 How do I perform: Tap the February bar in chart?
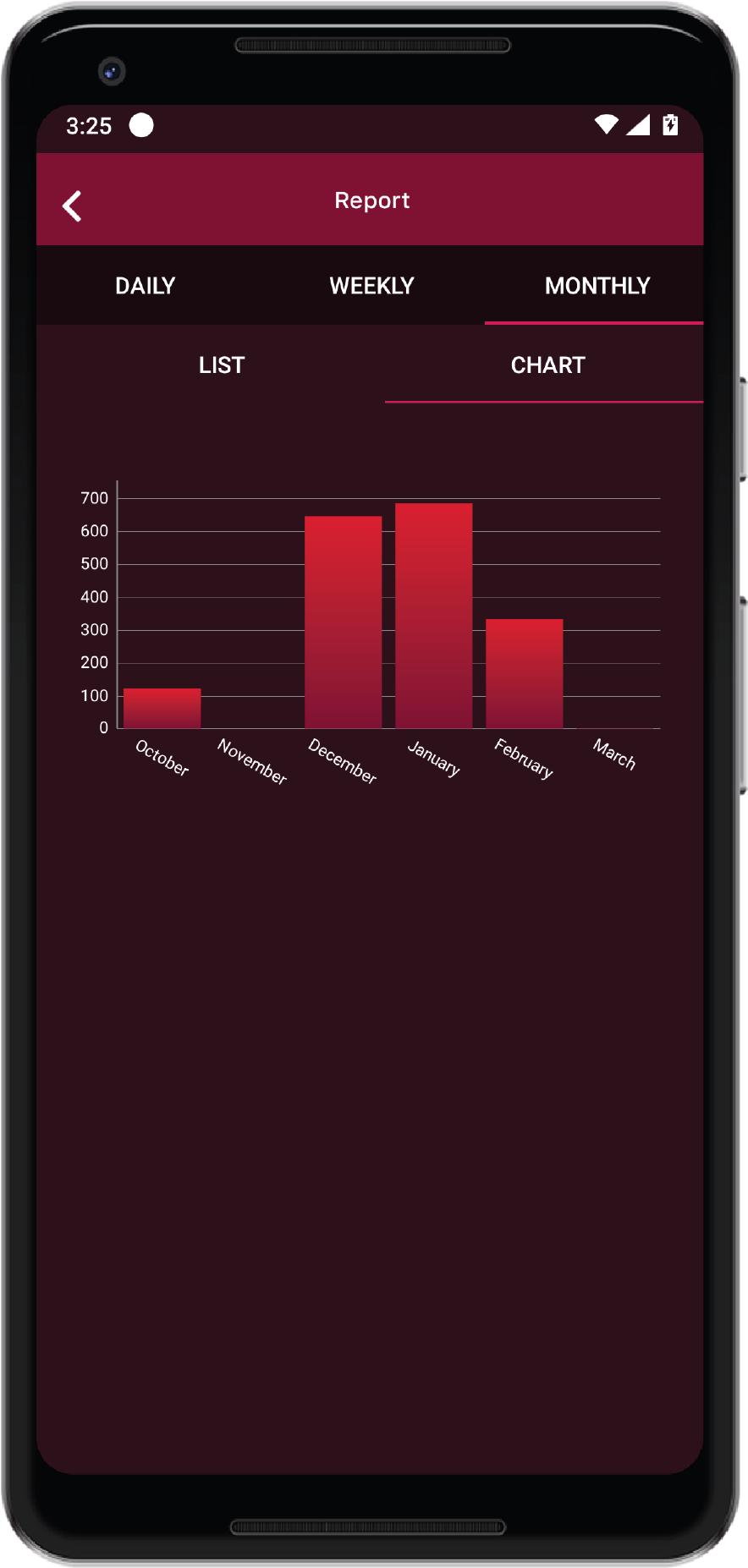coord(525,673)
